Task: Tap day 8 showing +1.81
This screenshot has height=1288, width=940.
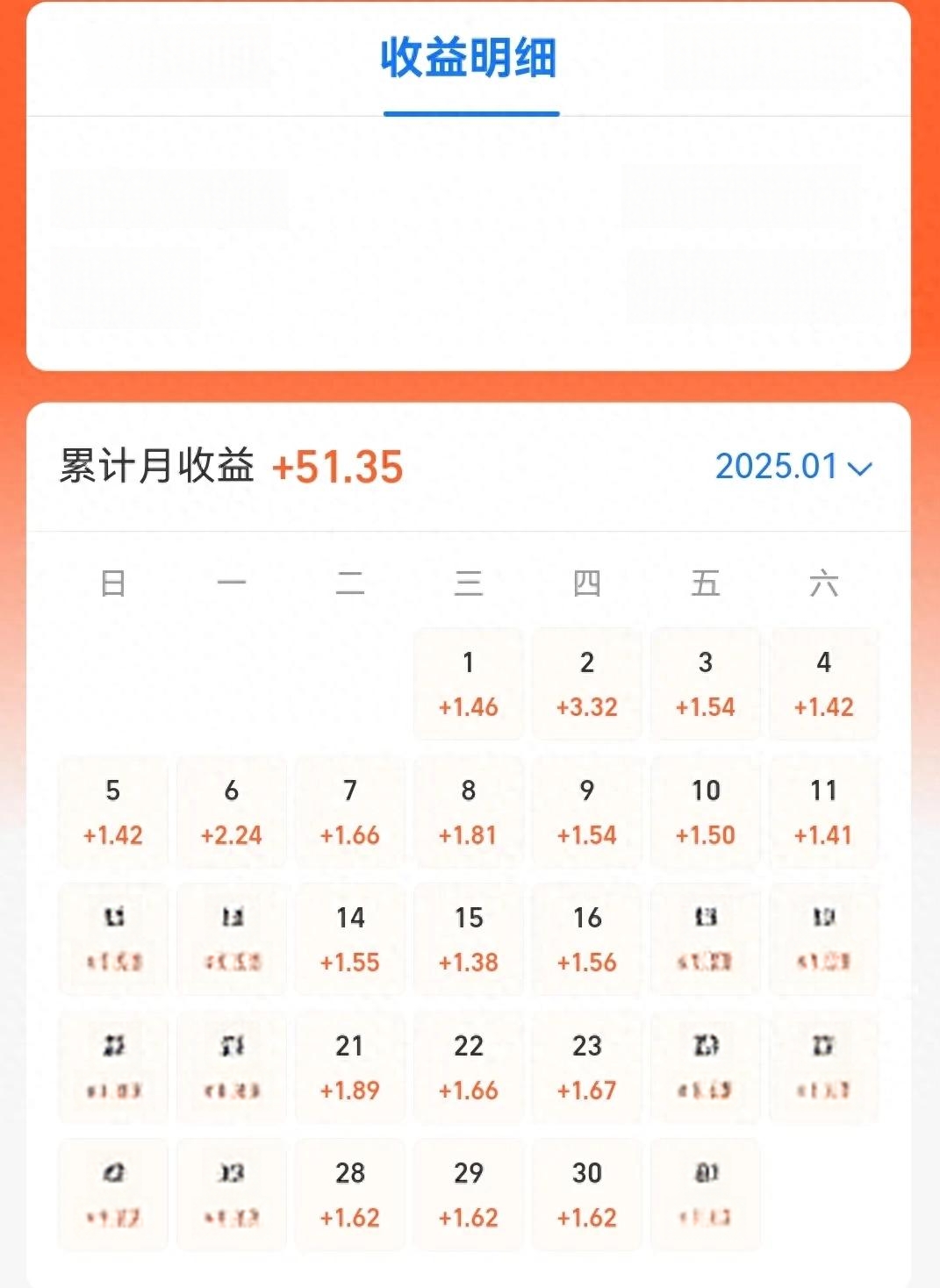Action: [469, 812]
